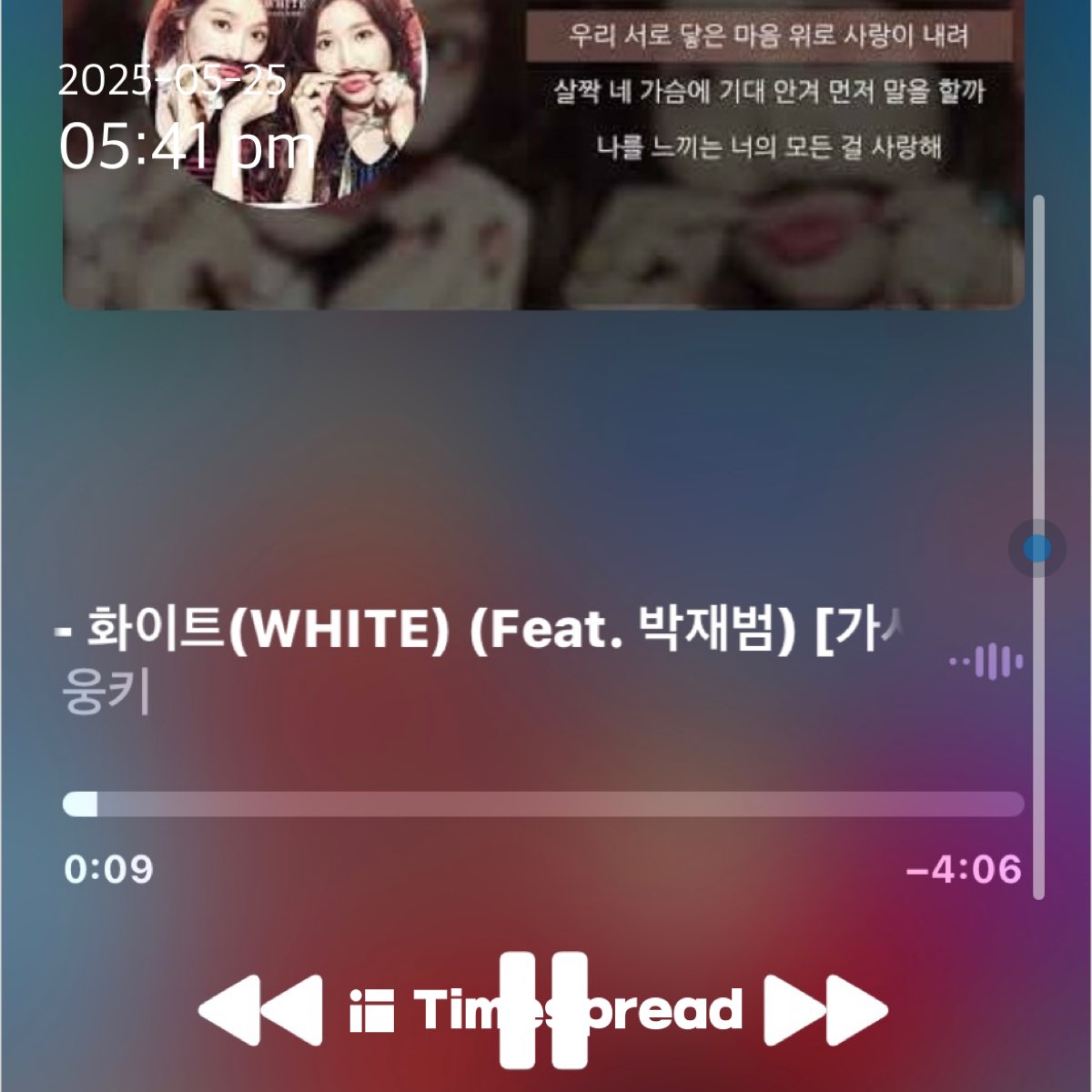Tap the audio waveform icon beside the title
The image size is (1092, 1092).
(986, 662)
